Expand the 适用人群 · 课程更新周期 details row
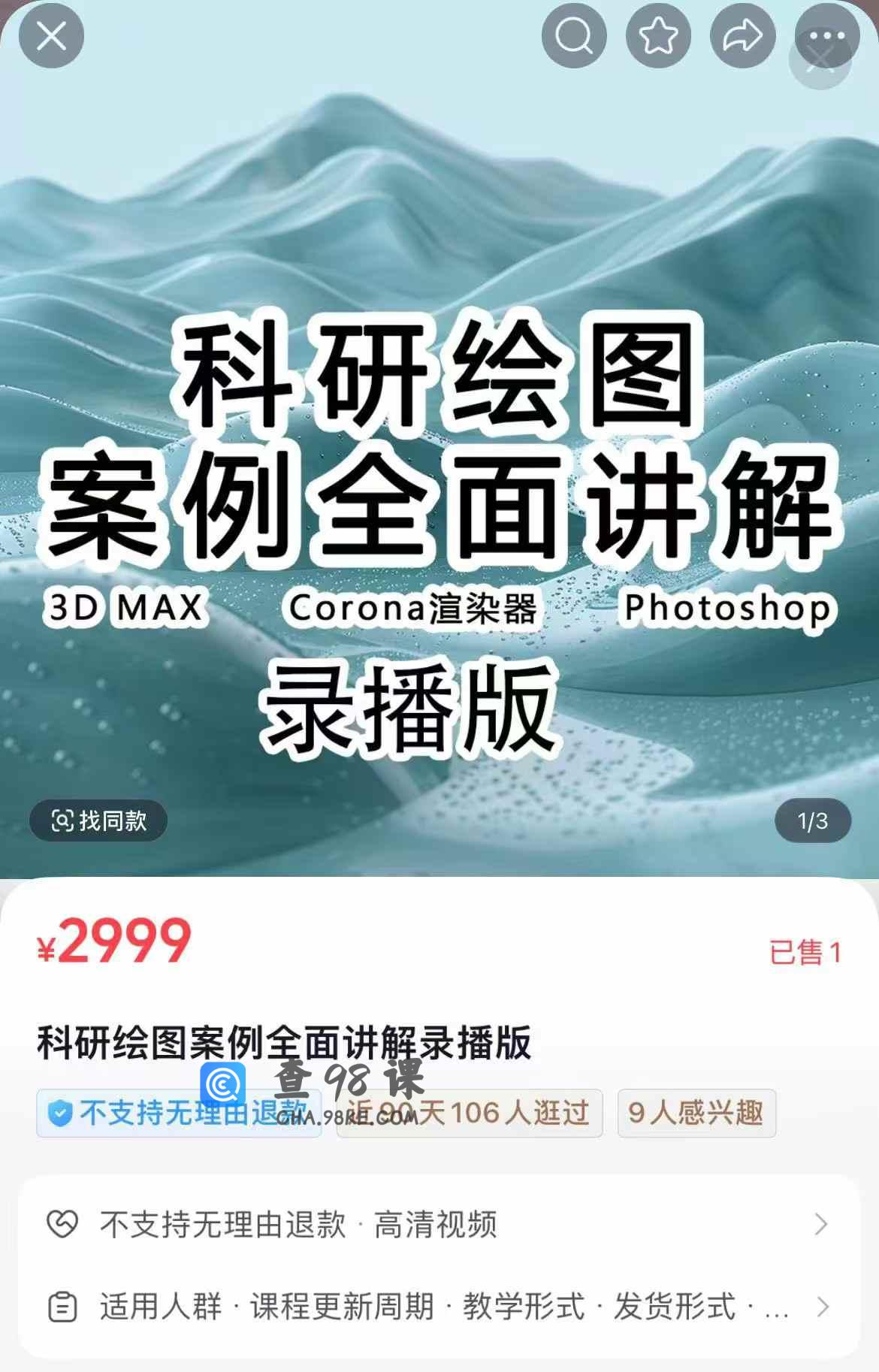Screen dimensions: 879x1372 [x=439, y=1307]
